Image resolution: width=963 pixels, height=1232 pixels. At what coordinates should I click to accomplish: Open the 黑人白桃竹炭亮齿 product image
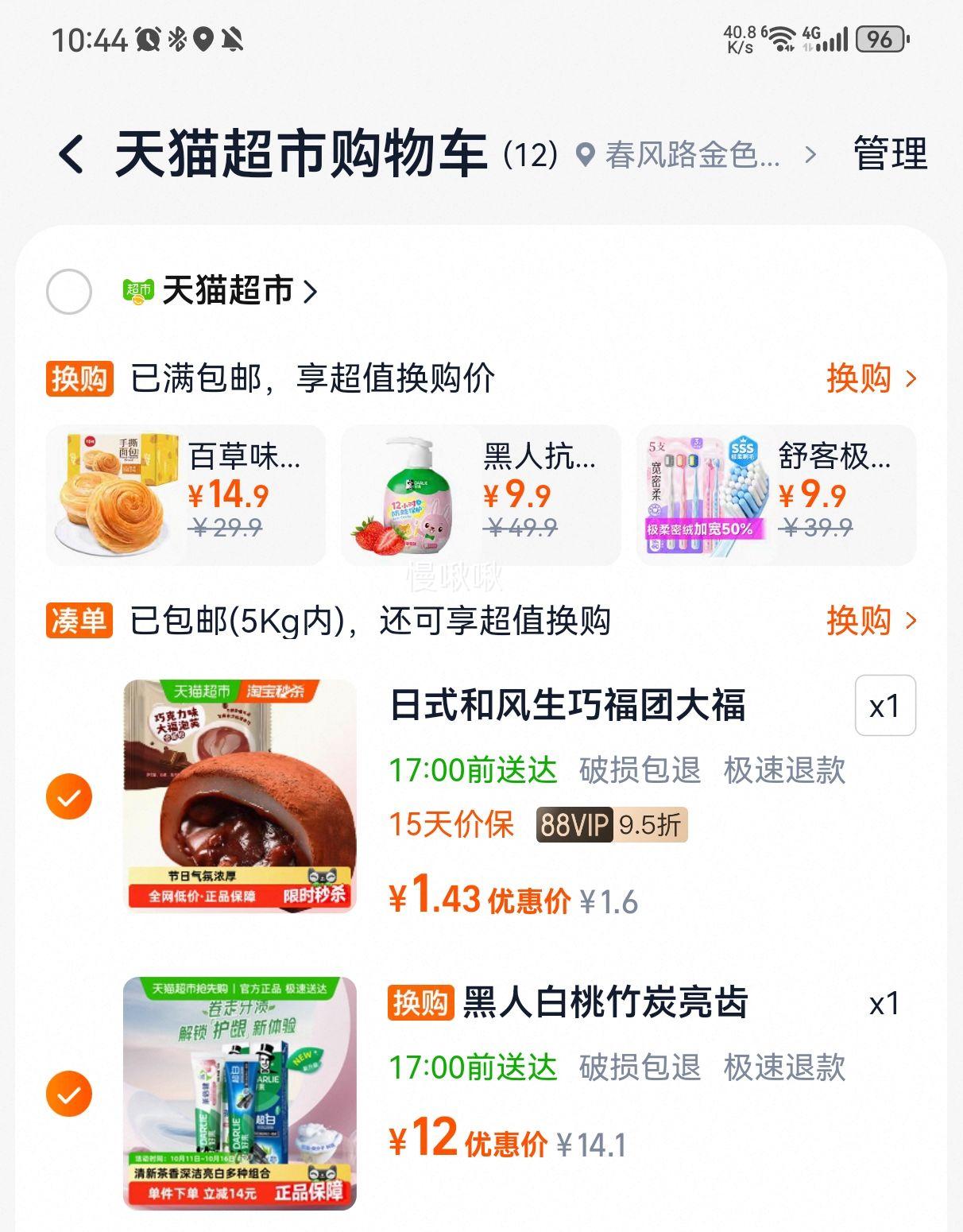tap(239, 1093)
